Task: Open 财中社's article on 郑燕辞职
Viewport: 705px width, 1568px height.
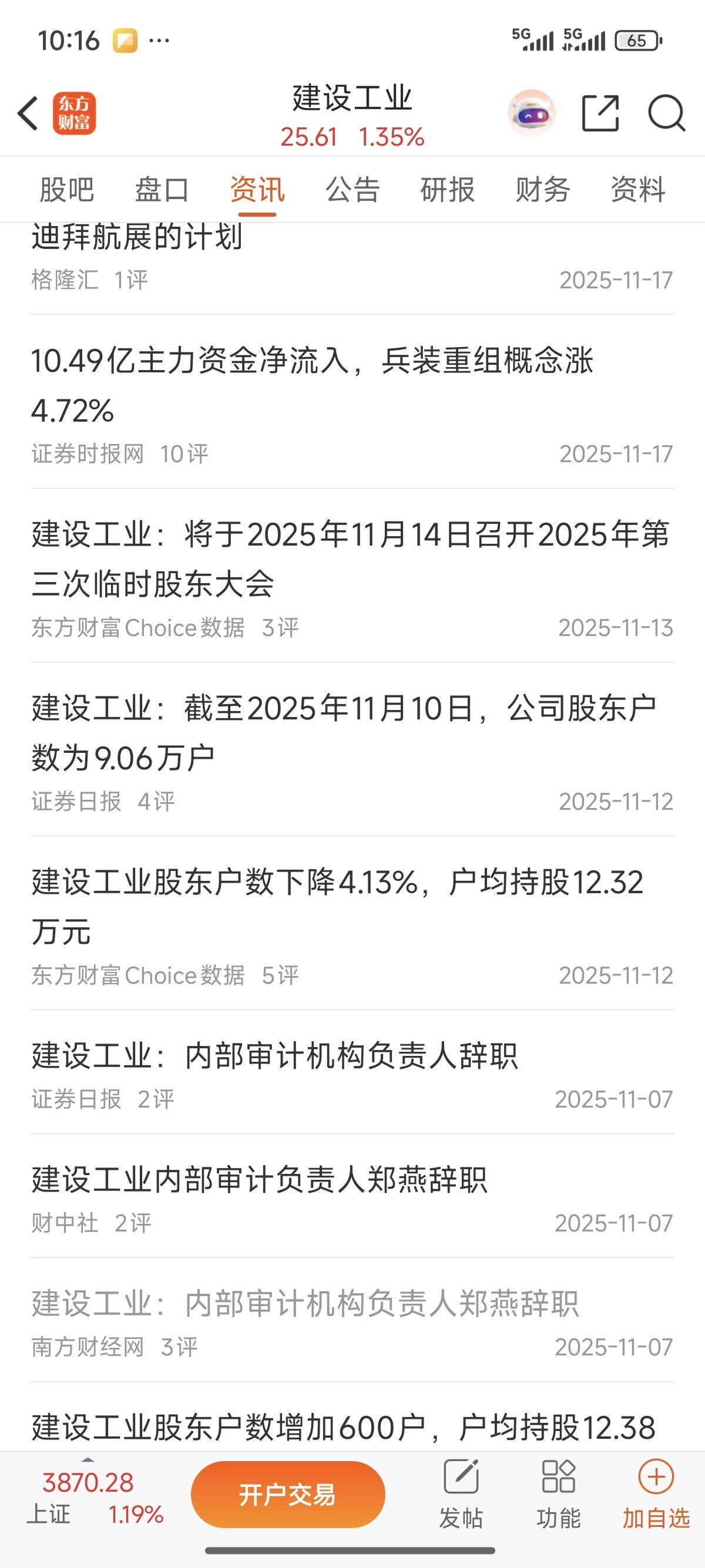Action: (259, 1180)
